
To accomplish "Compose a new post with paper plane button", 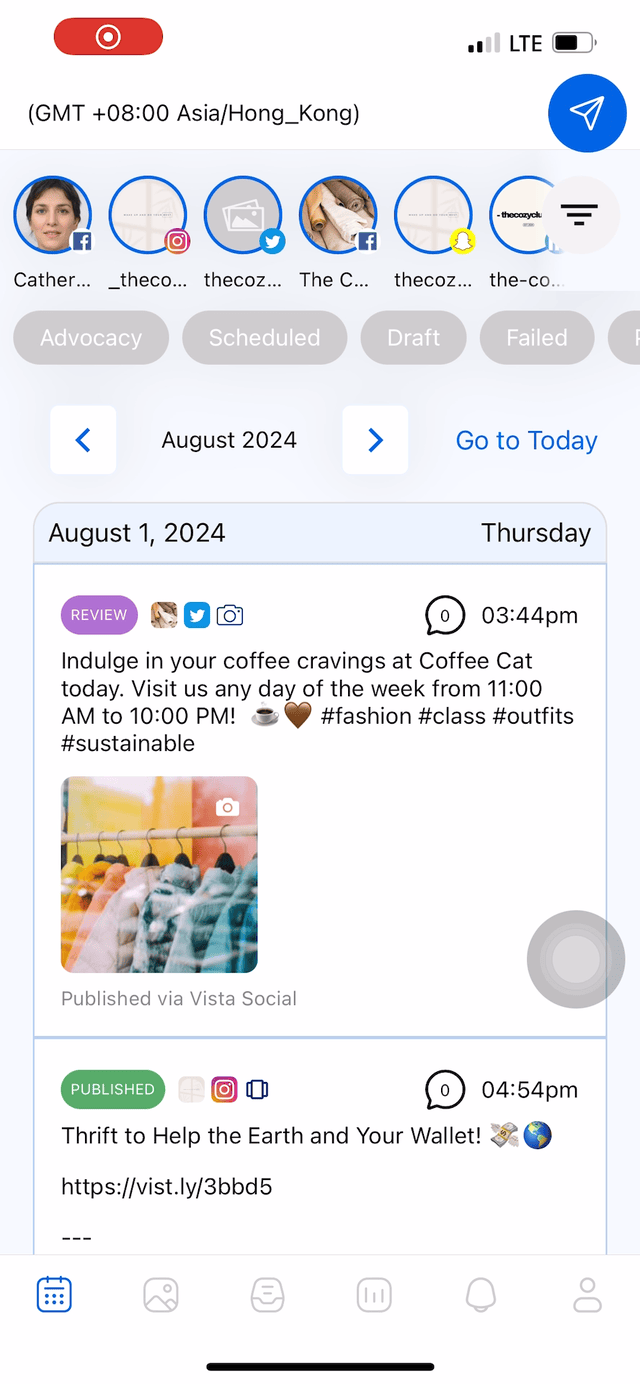I will [587, 113].
